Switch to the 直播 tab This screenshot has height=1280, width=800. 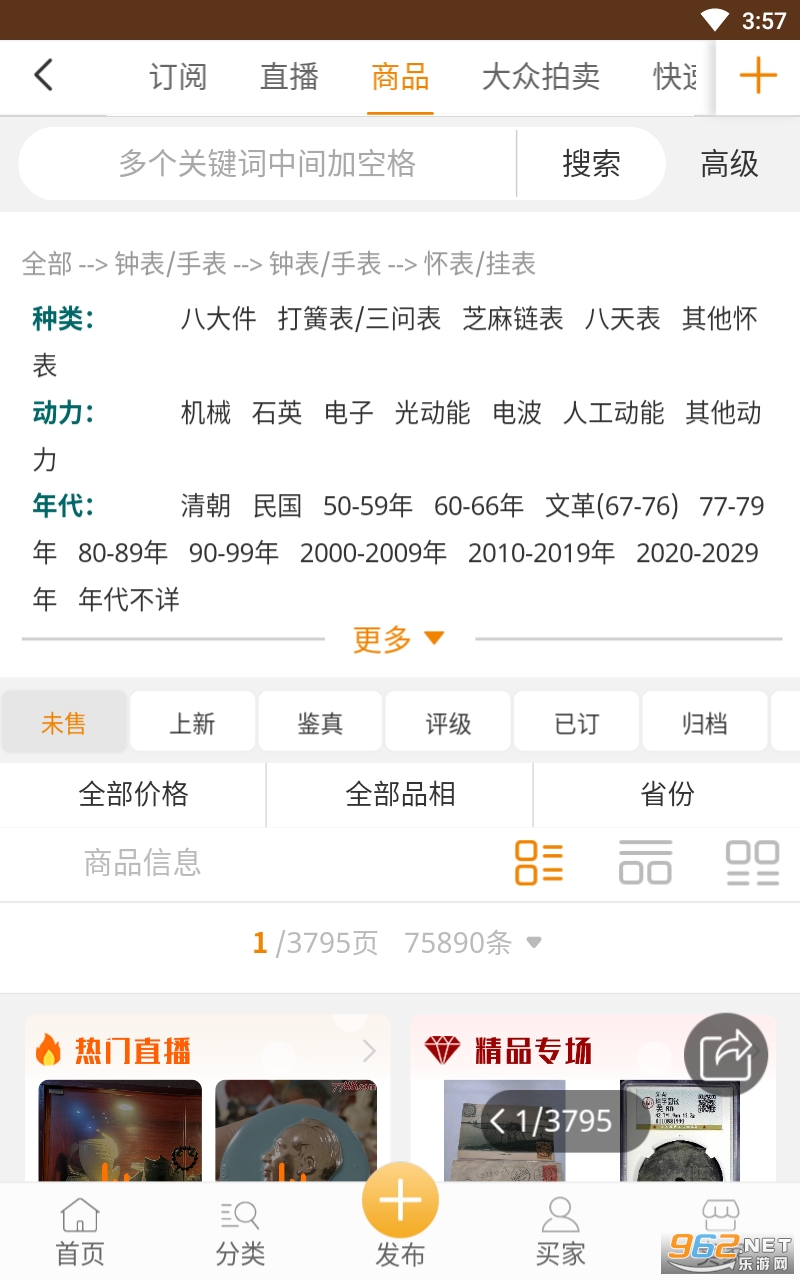point(289,77)
